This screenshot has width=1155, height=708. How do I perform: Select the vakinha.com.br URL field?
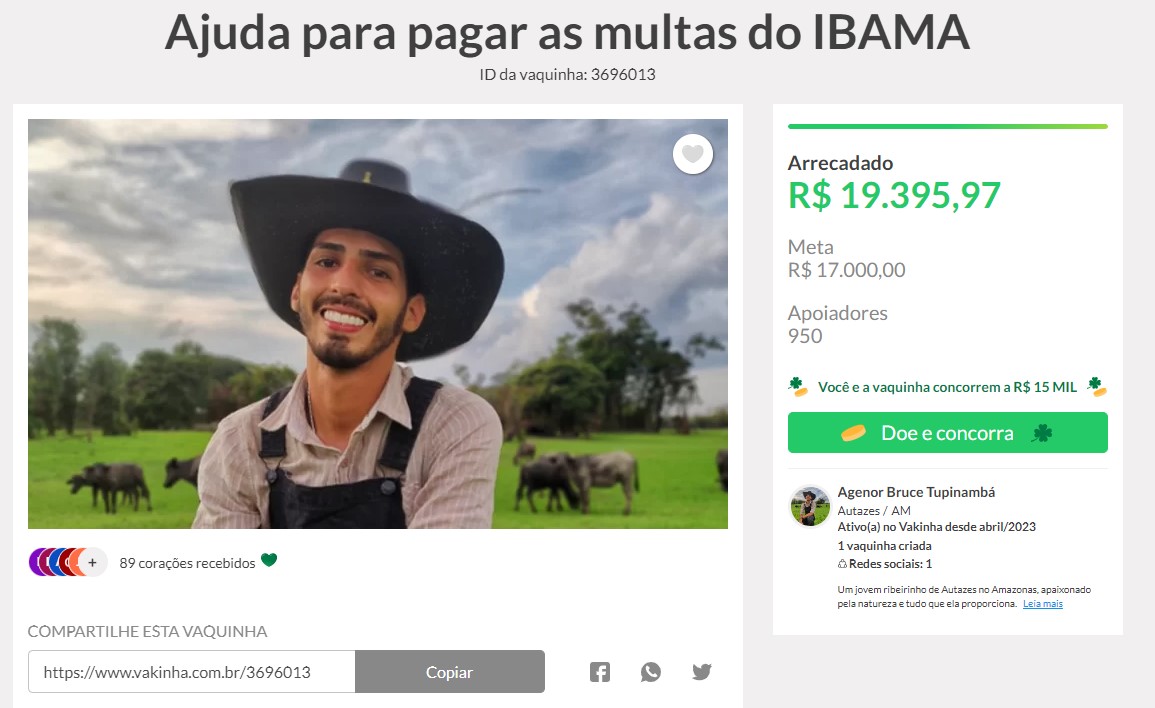[191, 672]
